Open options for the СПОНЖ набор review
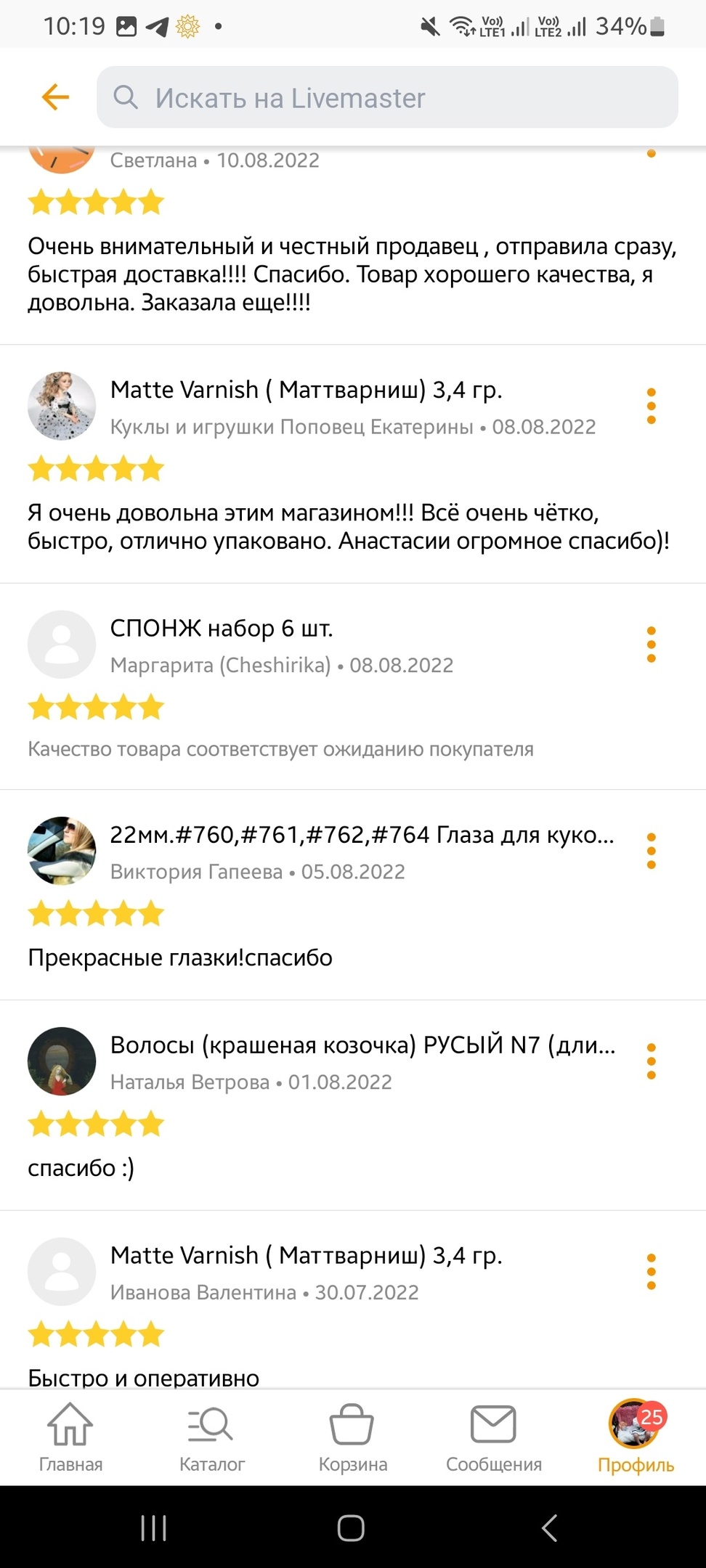 pyautogui.click(x=652, y=645)
